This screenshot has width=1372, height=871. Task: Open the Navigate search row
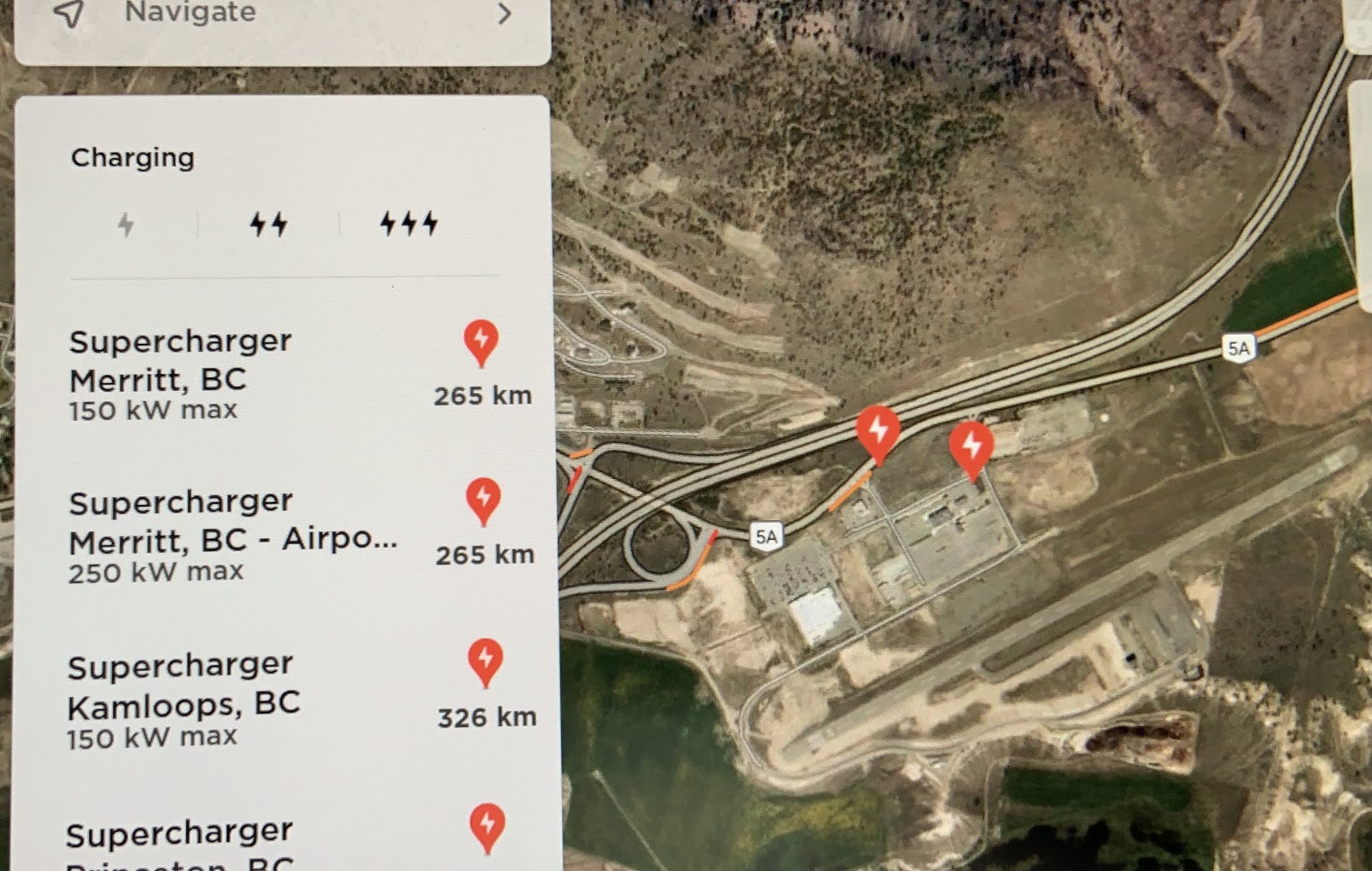282,17
